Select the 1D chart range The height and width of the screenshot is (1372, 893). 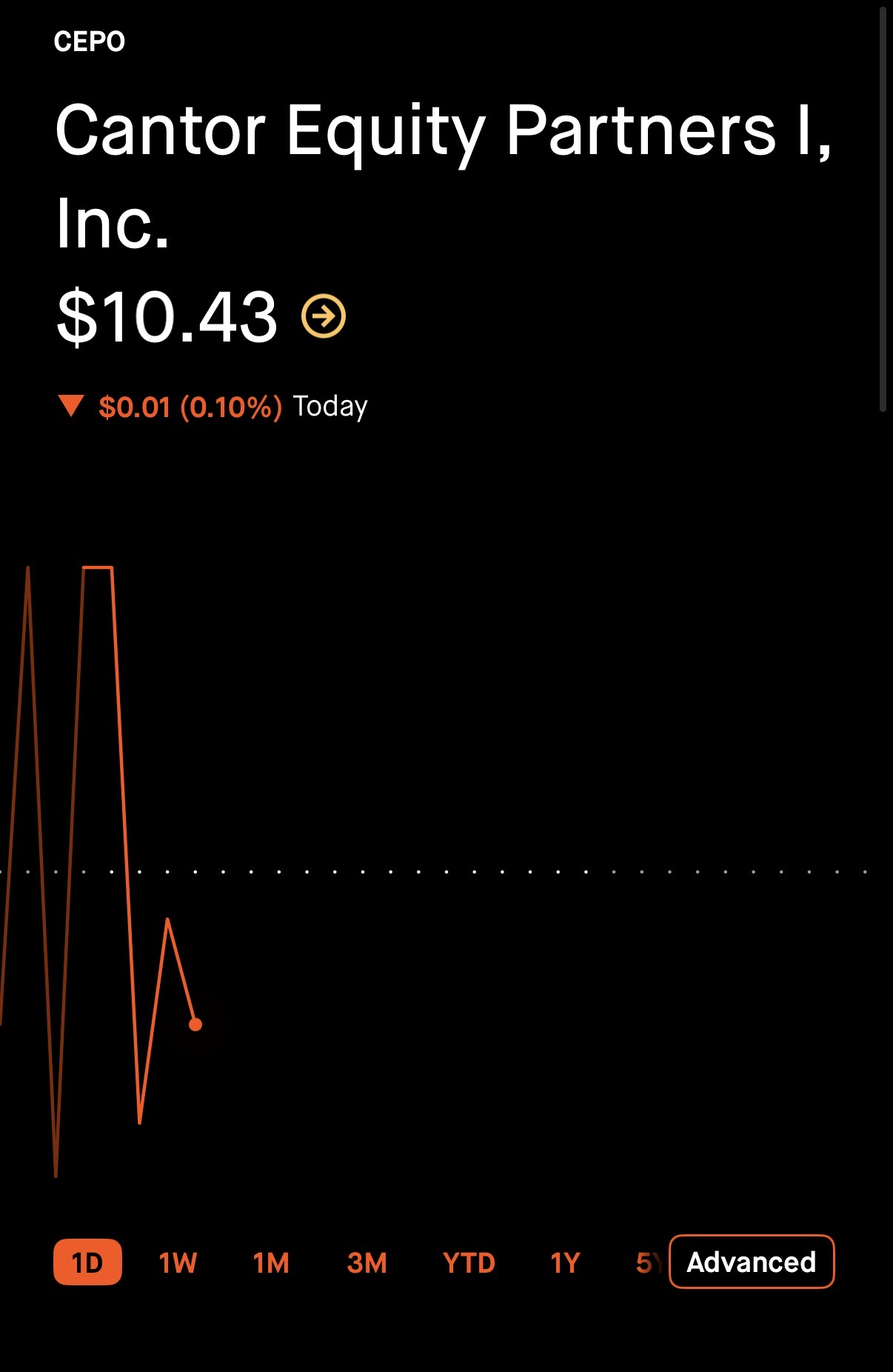[87, 1262]
